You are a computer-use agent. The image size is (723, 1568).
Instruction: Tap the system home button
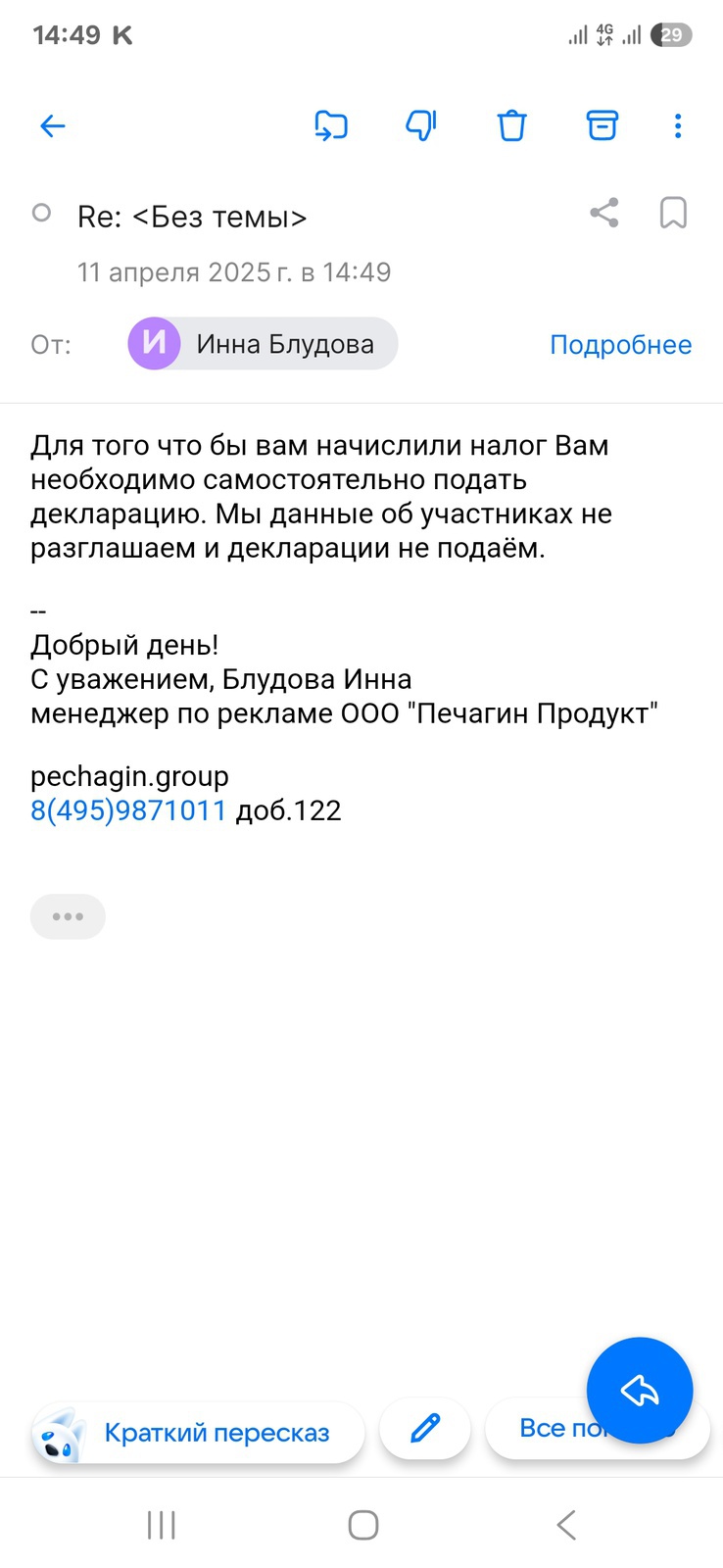[363, 1525]
